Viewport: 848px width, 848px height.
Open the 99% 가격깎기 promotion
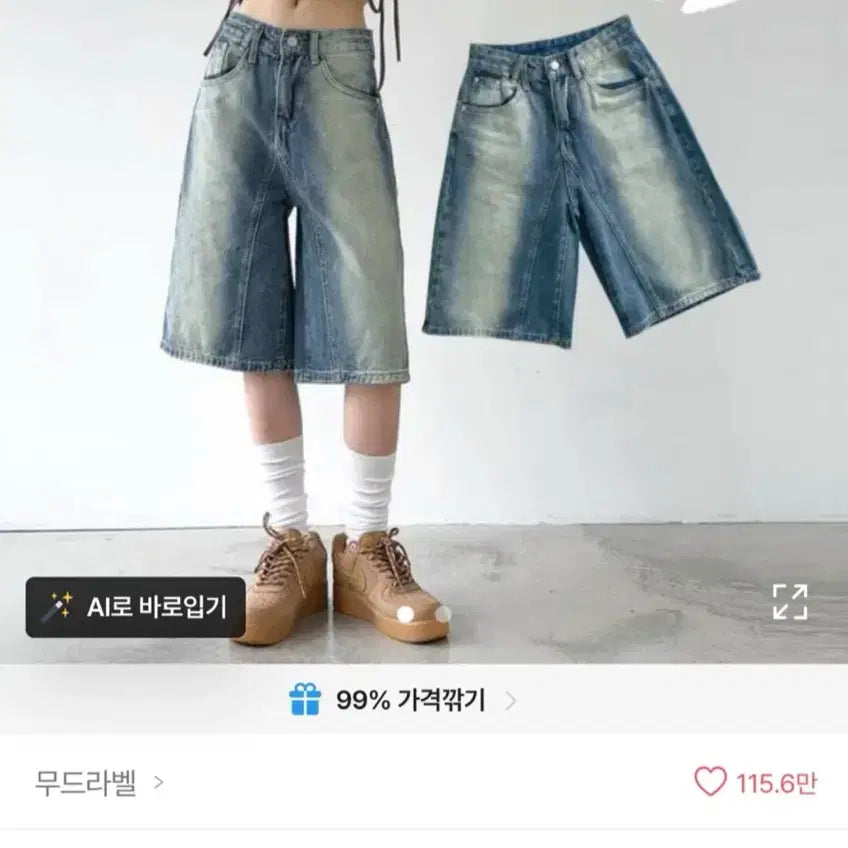tap(404, 700)
